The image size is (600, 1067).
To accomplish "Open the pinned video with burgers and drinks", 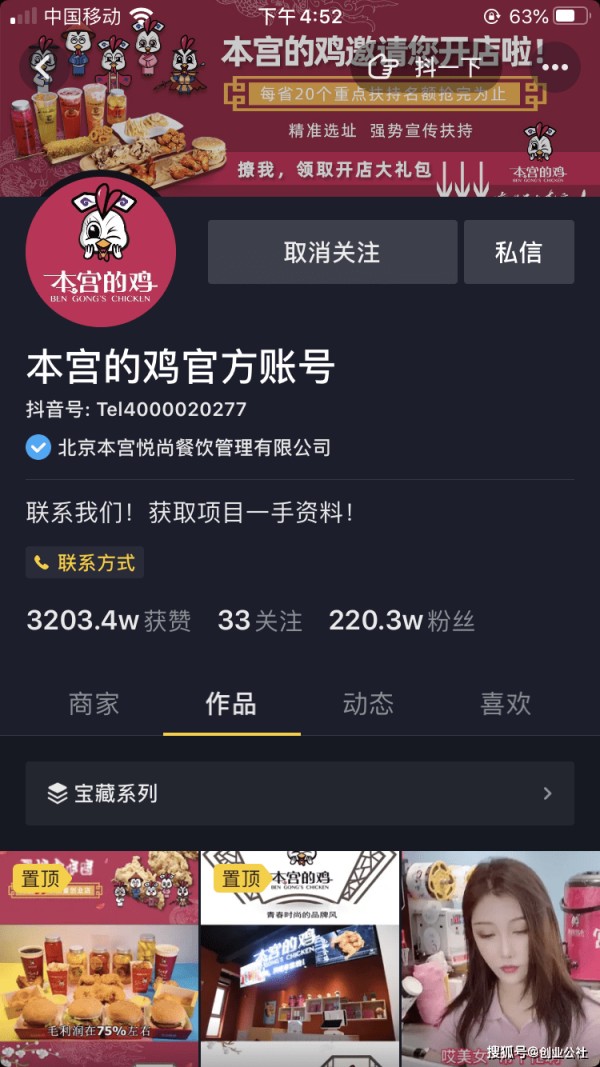I will pyautogui.click(x=99, y=958).
